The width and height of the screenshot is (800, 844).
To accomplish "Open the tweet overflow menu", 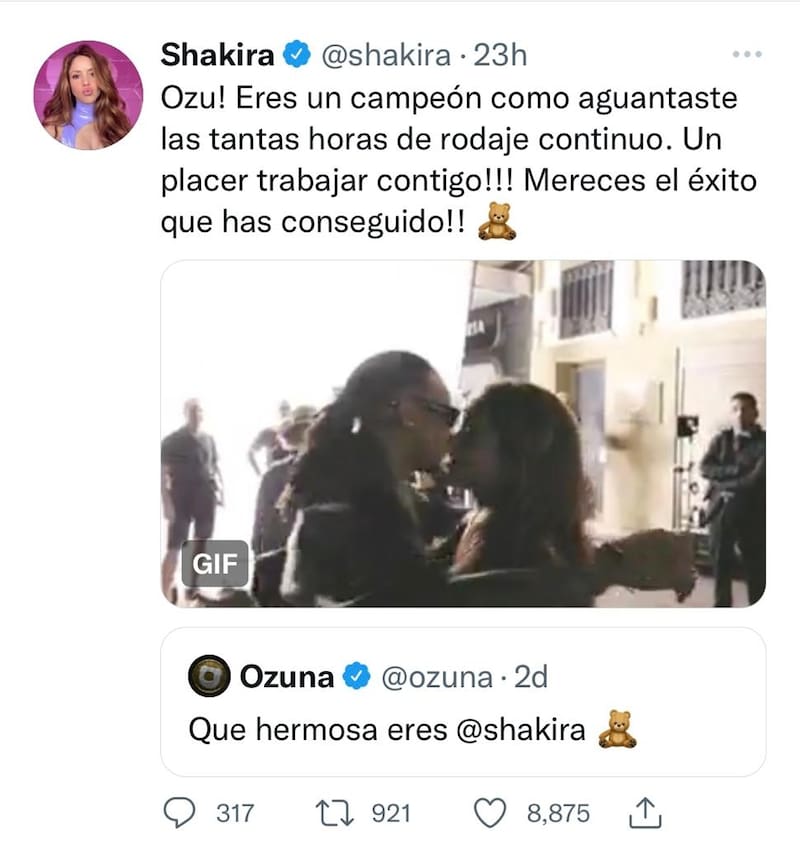I will [x=746, y=54].
